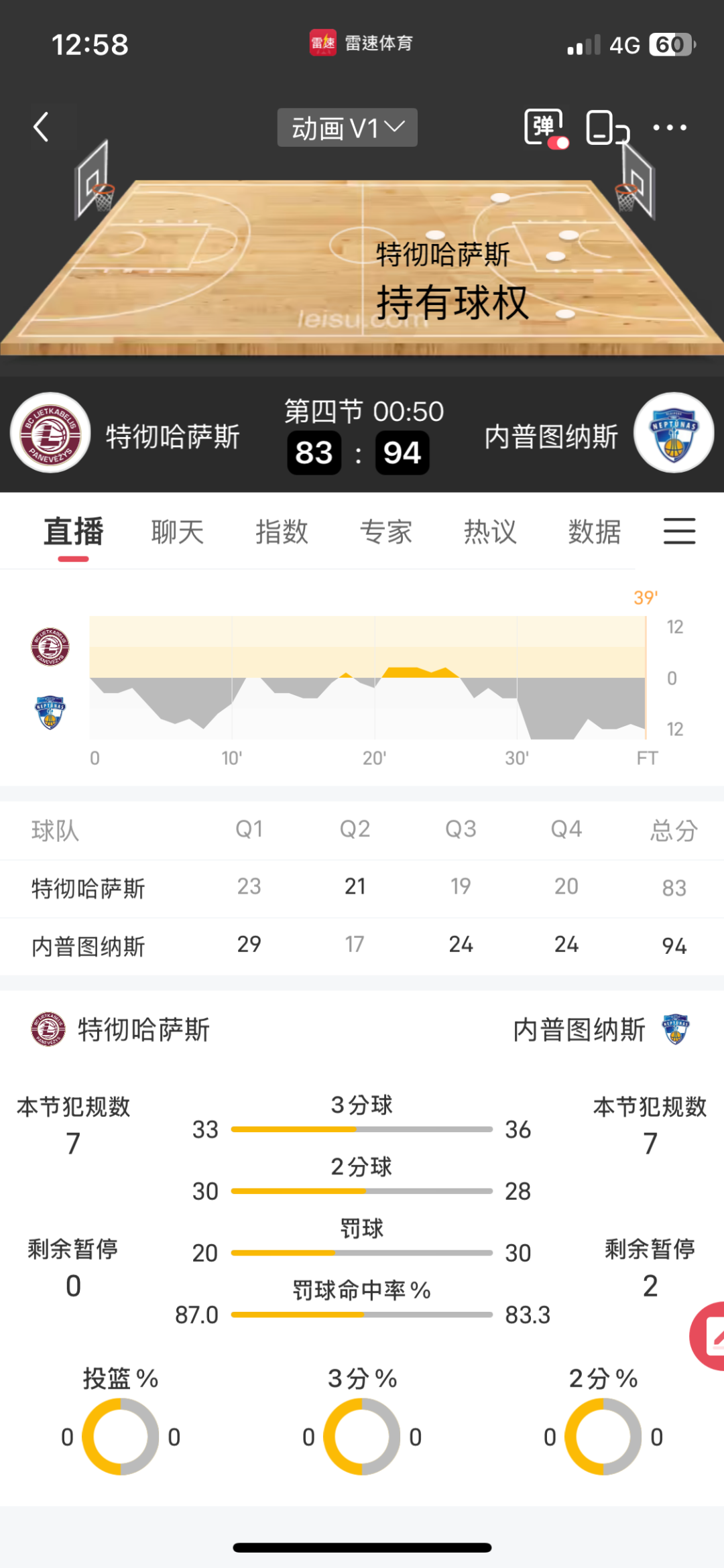Open the hamburger tab list menu

coord(679,532)
